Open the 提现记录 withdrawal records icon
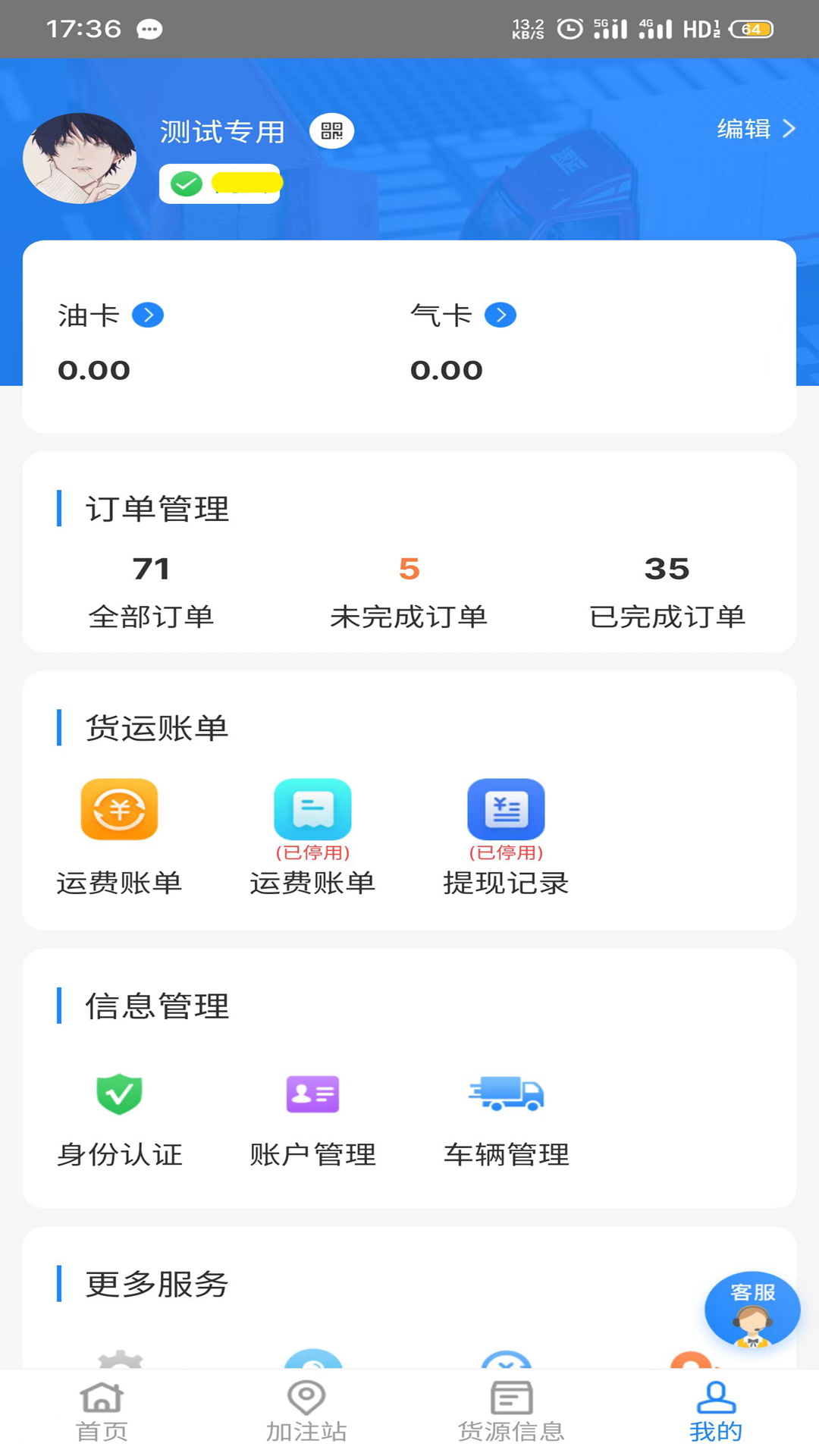The height and width of the screenshot is (1456, 819). click(507, 809)
